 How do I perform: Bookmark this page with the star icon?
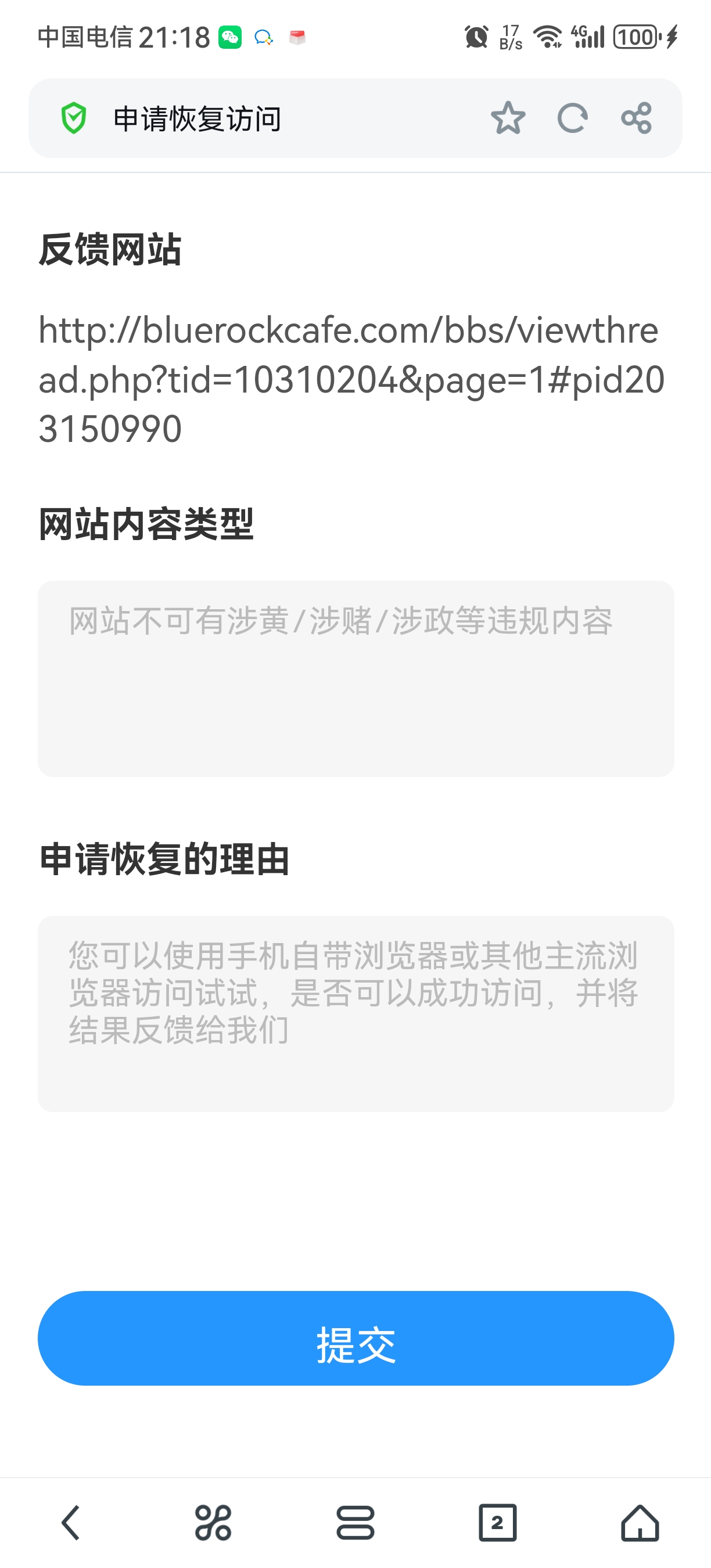[x=508, y=118]
